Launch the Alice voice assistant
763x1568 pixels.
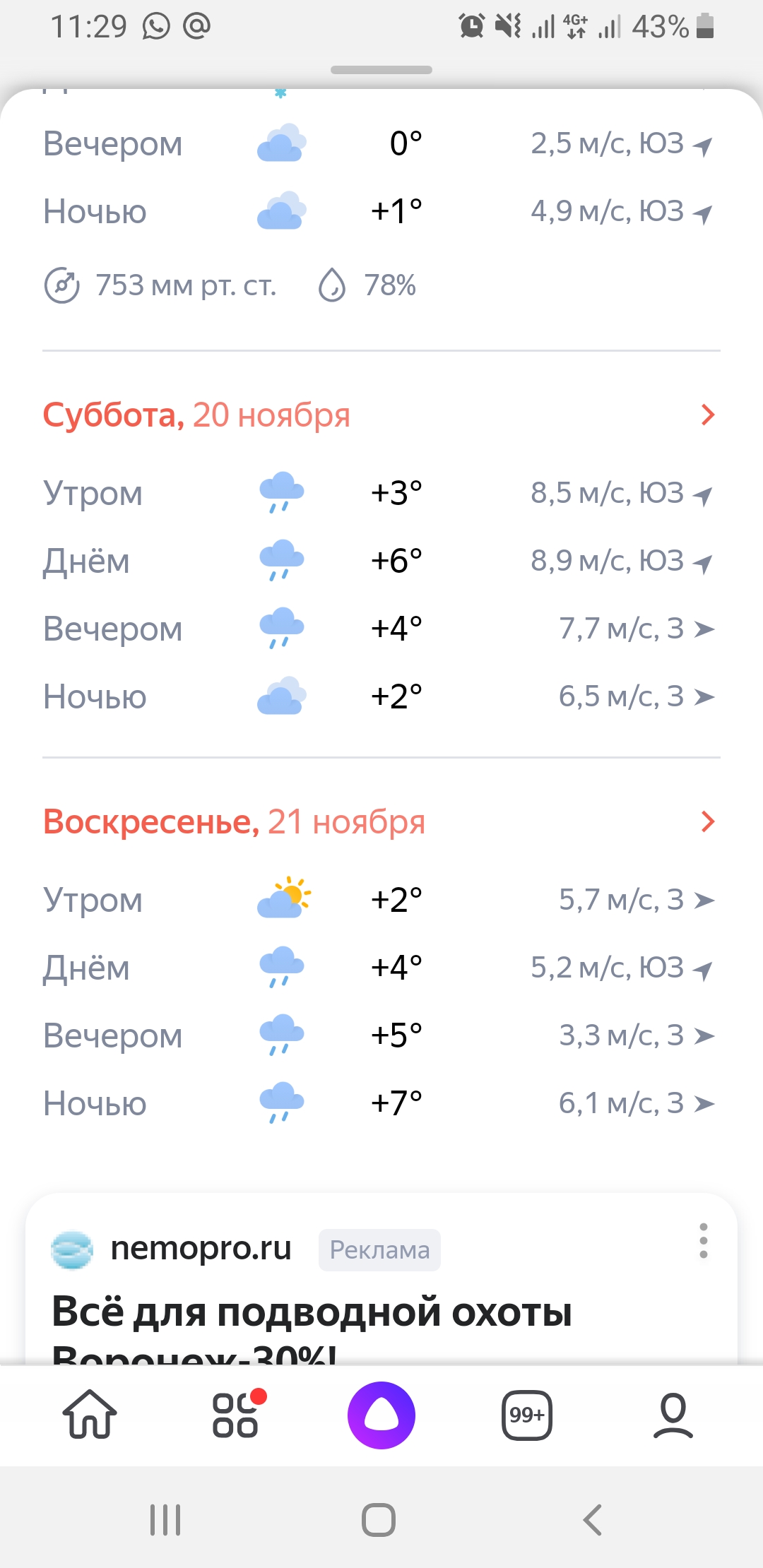coord(381,1415)
